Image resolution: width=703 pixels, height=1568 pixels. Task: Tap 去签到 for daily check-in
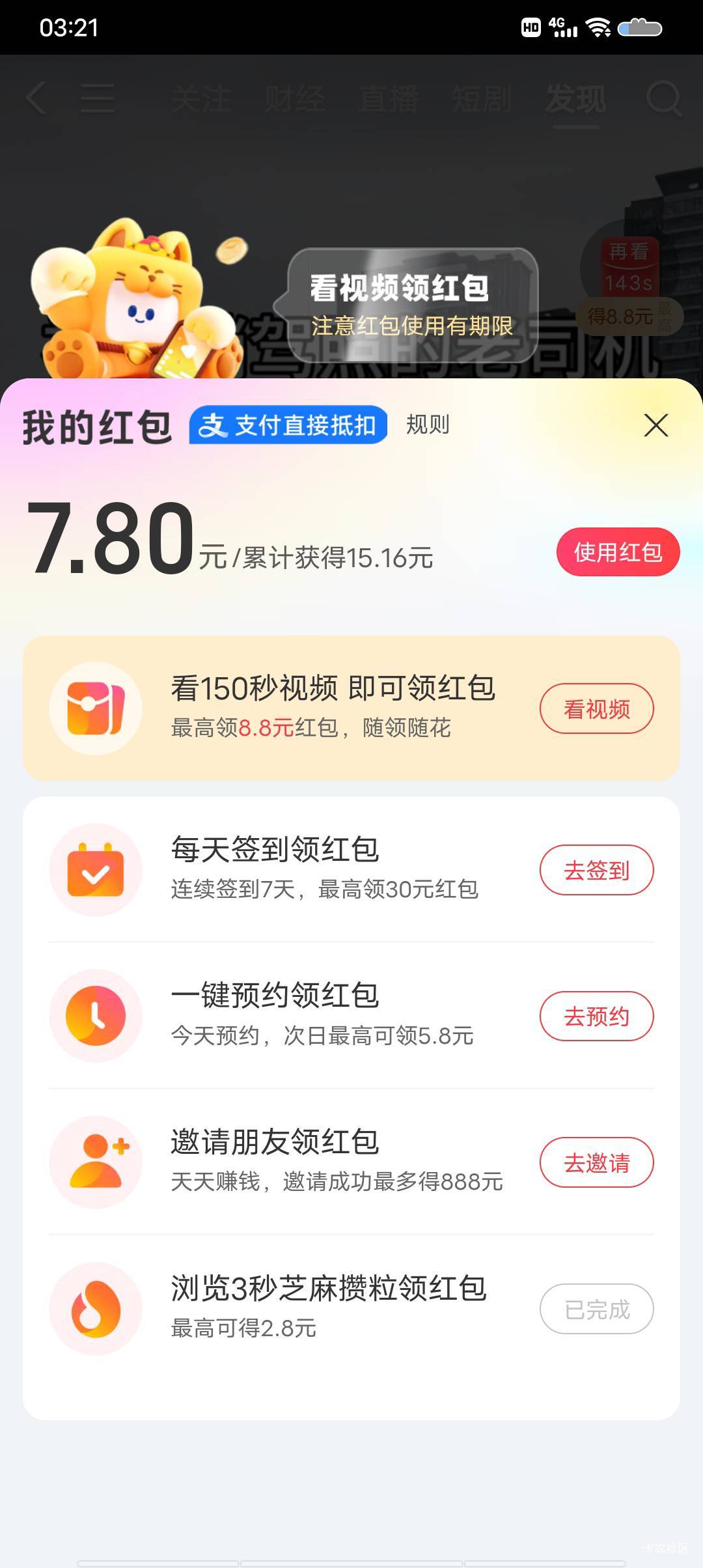[596, 870]
